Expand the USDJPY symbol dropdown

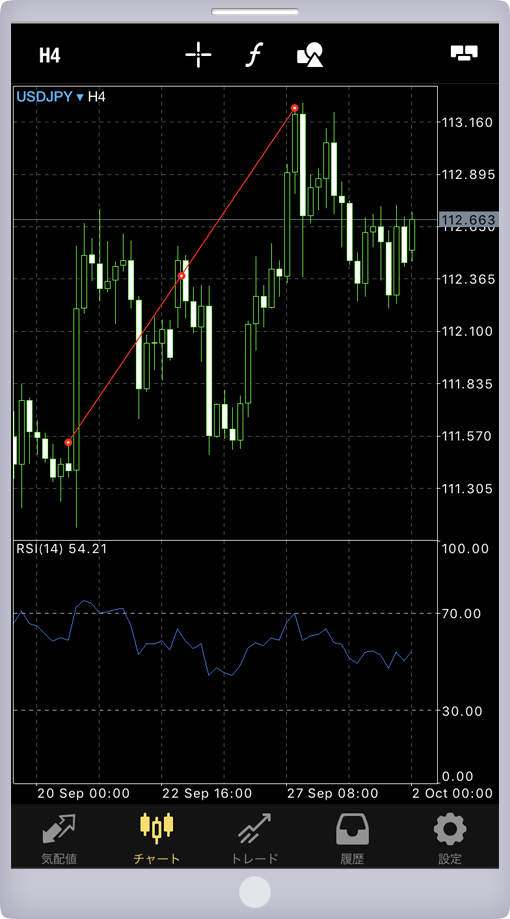click(x=50, y=97)
